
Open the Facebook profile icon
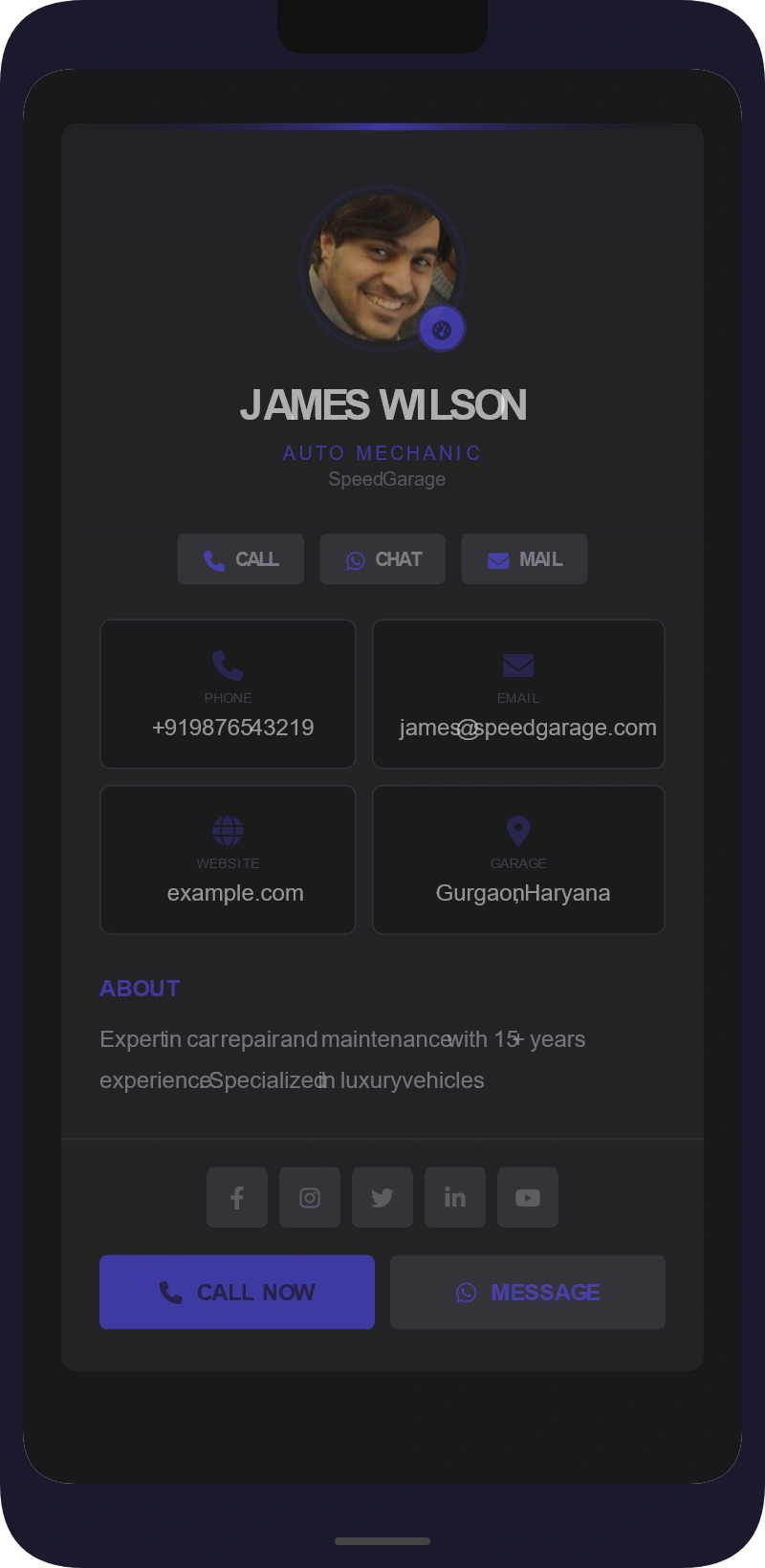(x=237, y=1197)
